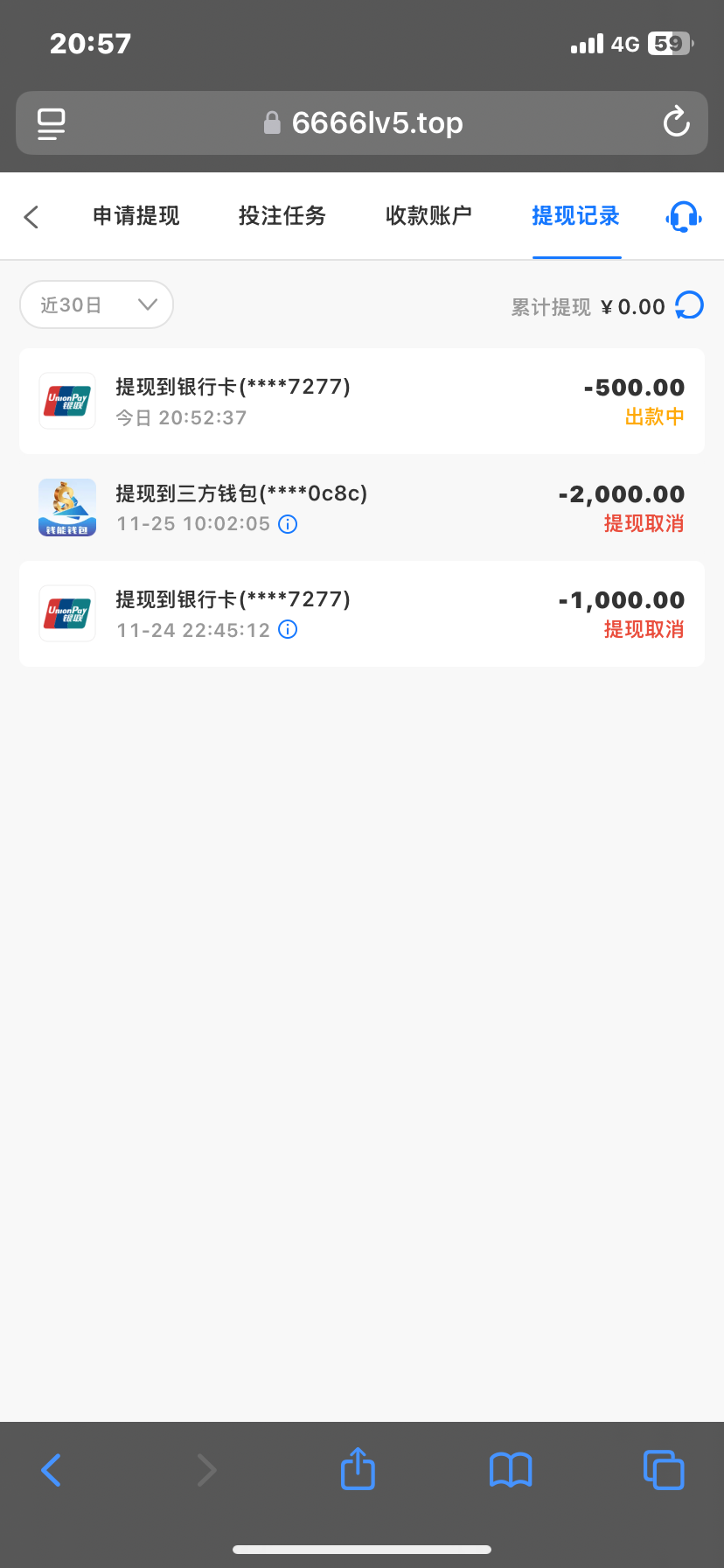The height and width of the screenshot is (1568, 724).
Task: Show info for the 11-24 22:45:12 withdrawal
Action: pyautogui.click(x=288, y=630)
